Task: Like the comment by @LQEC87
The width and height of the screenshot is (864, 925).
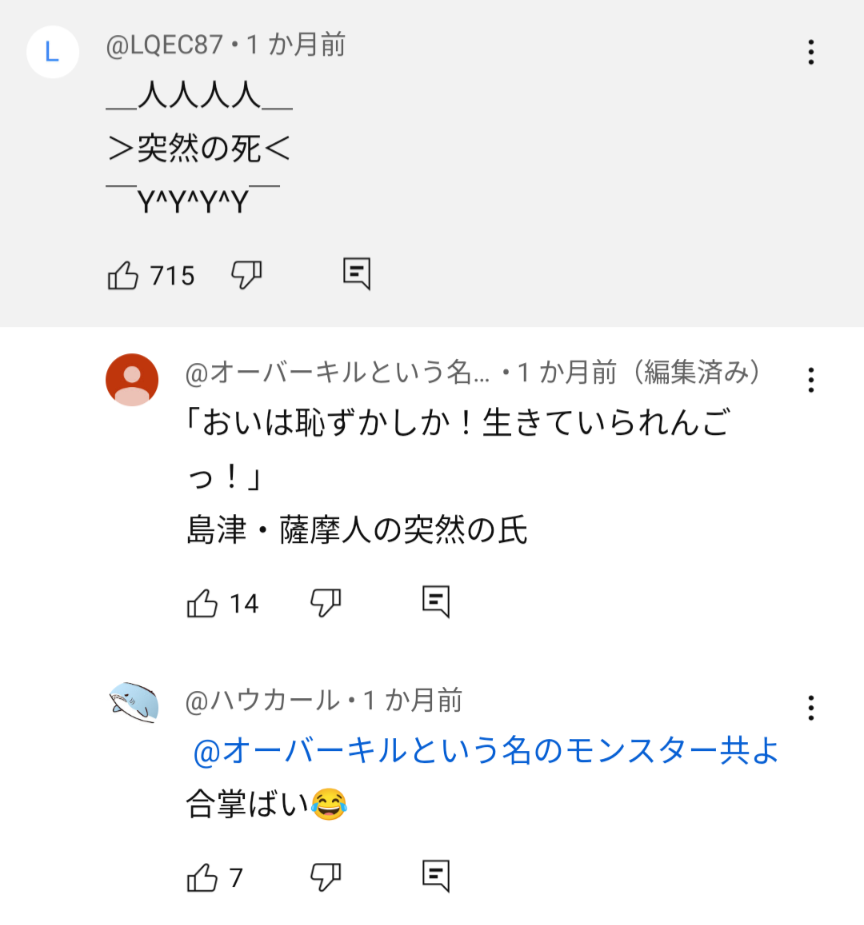Action: (123, 275)
